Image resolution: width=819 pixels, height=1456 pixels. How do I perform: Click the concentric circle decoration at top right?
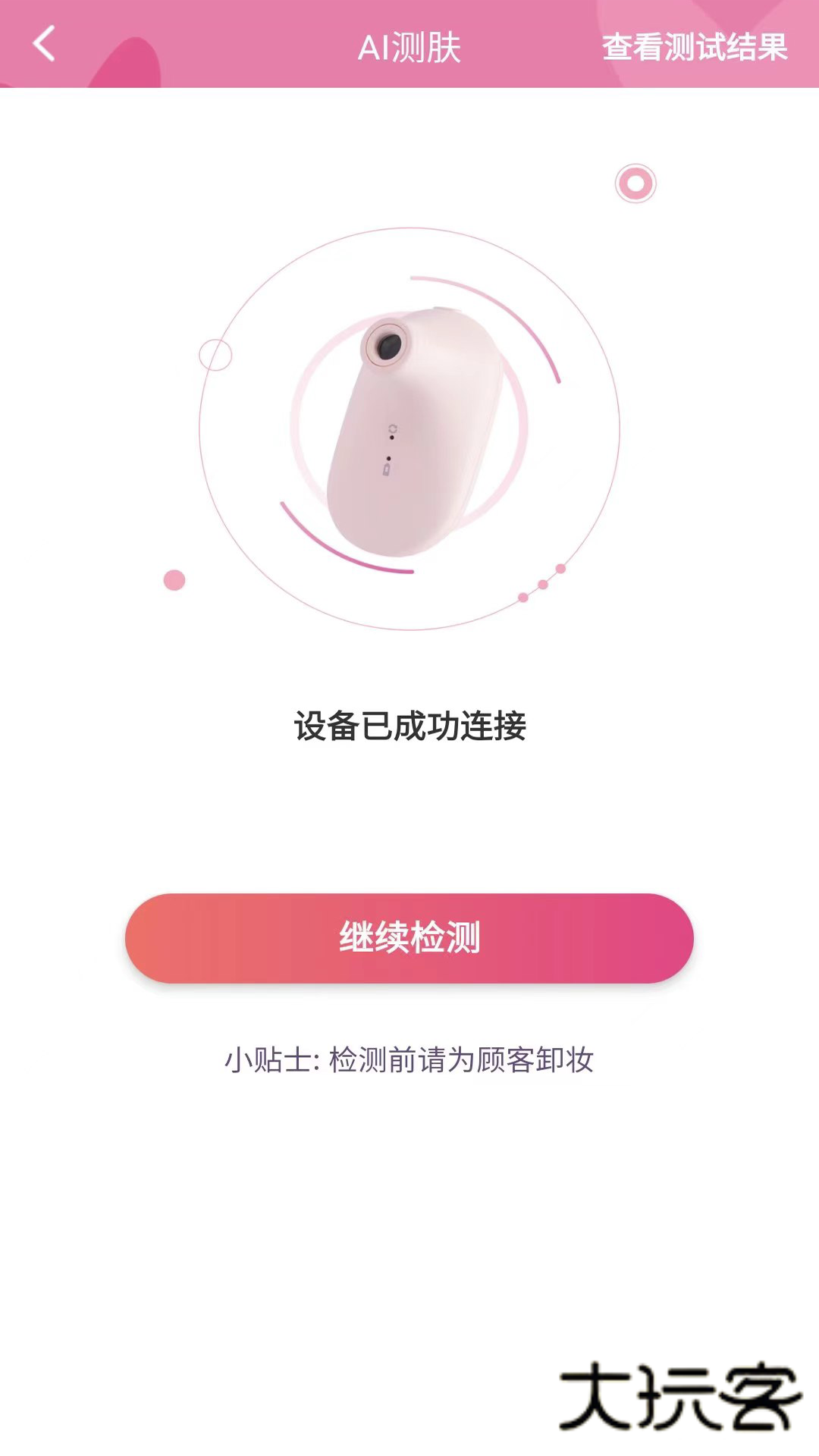635,183
